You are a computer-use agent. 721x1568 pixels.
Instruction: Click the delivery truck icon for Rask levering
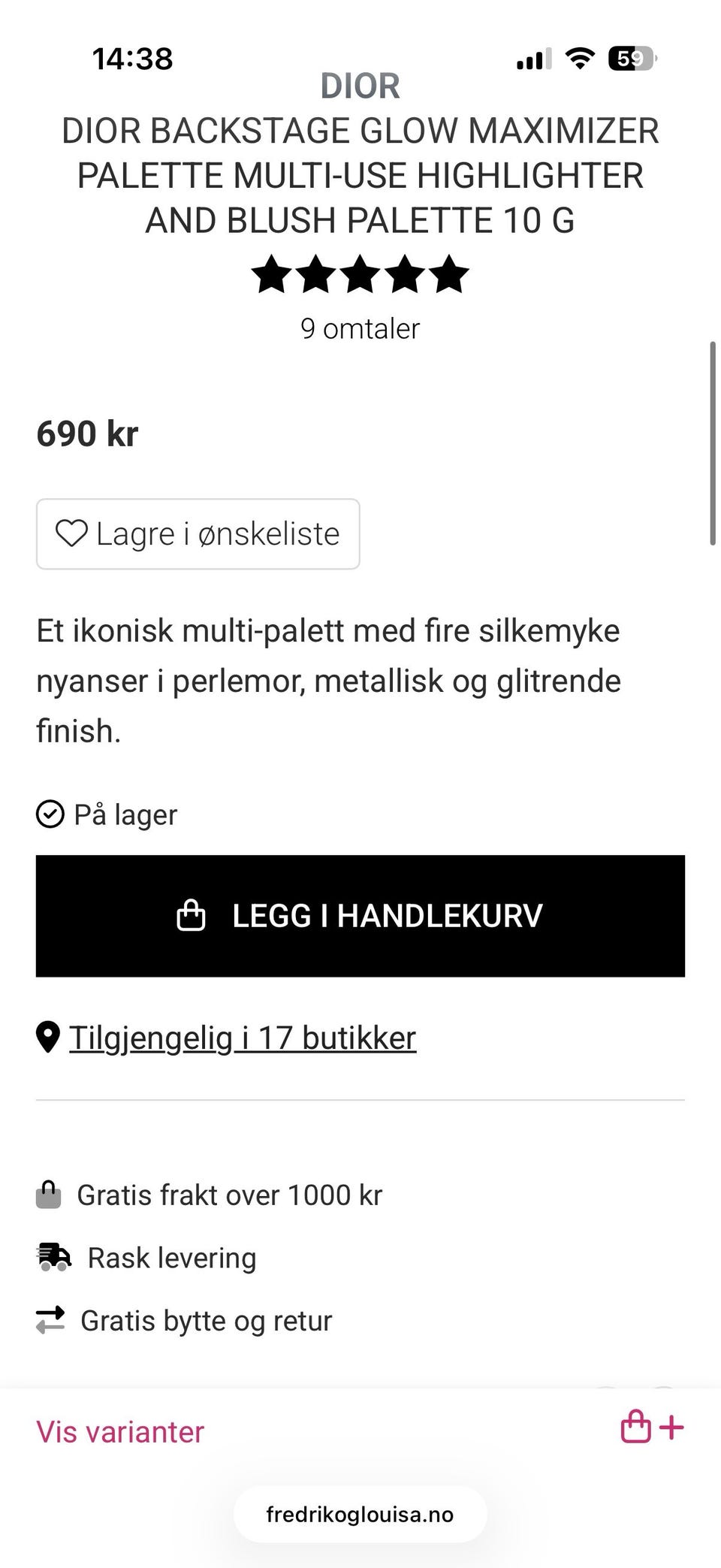click(x=53, y=1256)
